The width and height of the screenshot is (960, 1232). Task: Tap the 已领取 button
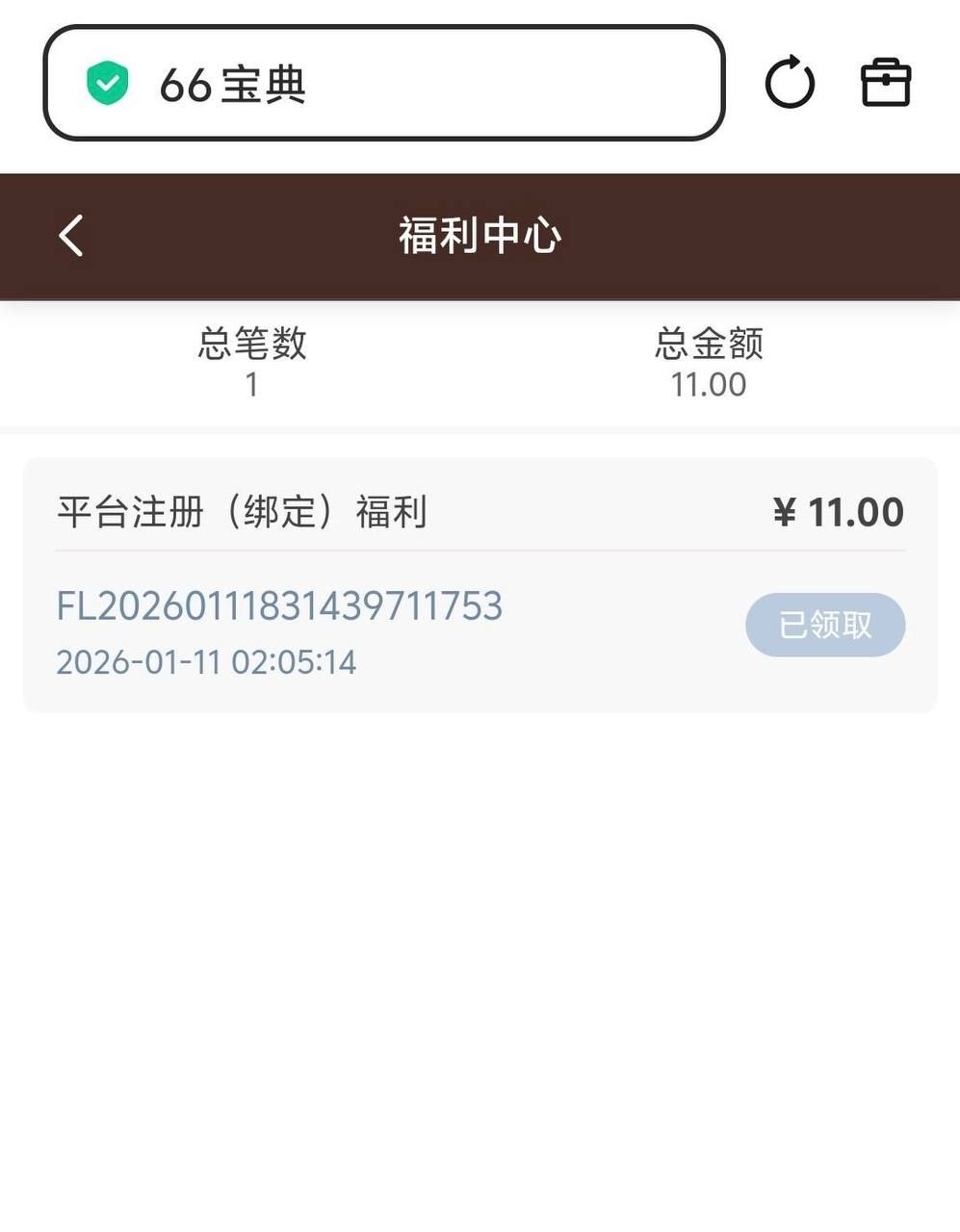[825, 626]
